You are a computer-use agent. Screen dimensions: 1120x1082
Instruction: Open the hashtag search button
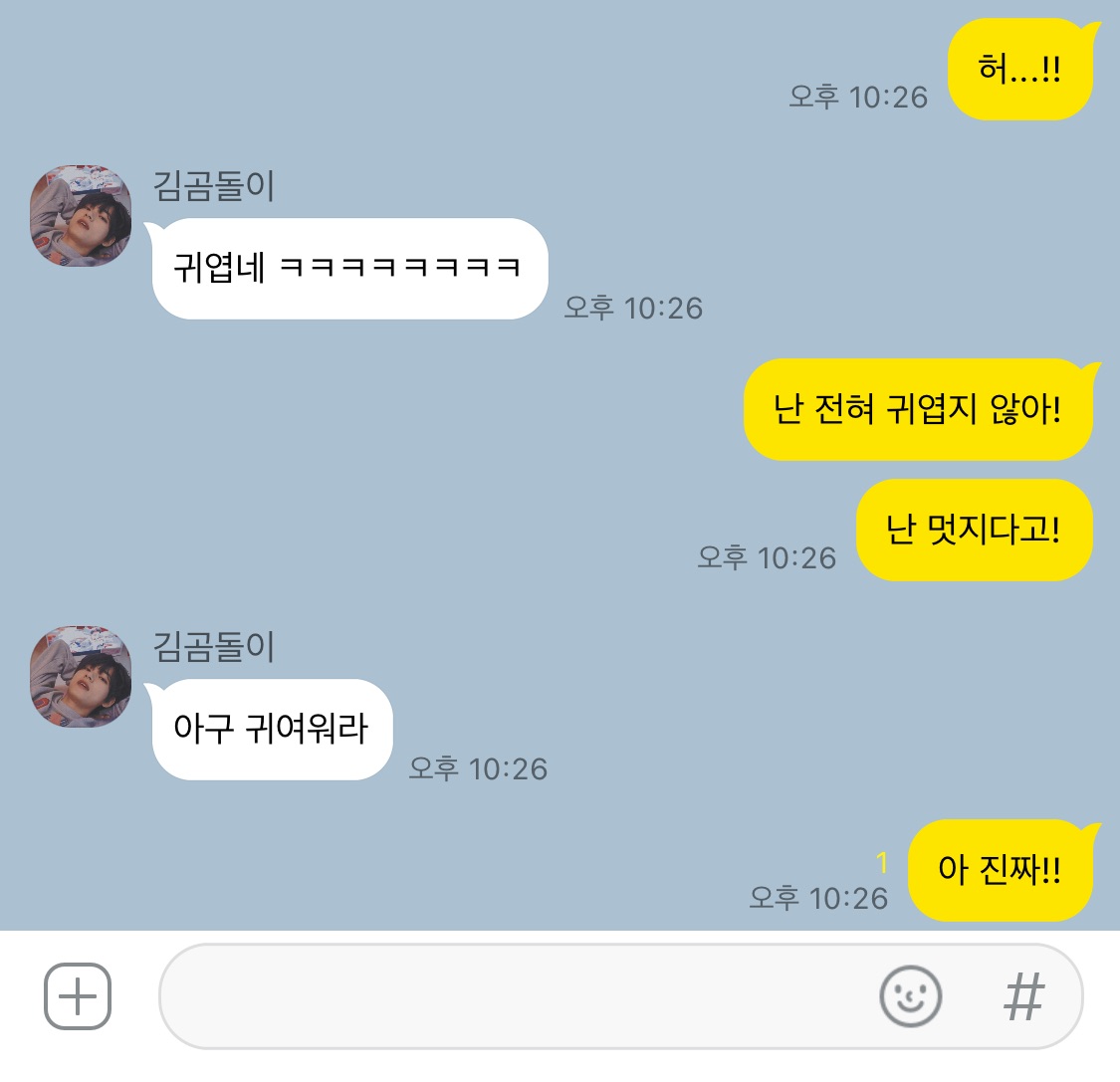1023,996
